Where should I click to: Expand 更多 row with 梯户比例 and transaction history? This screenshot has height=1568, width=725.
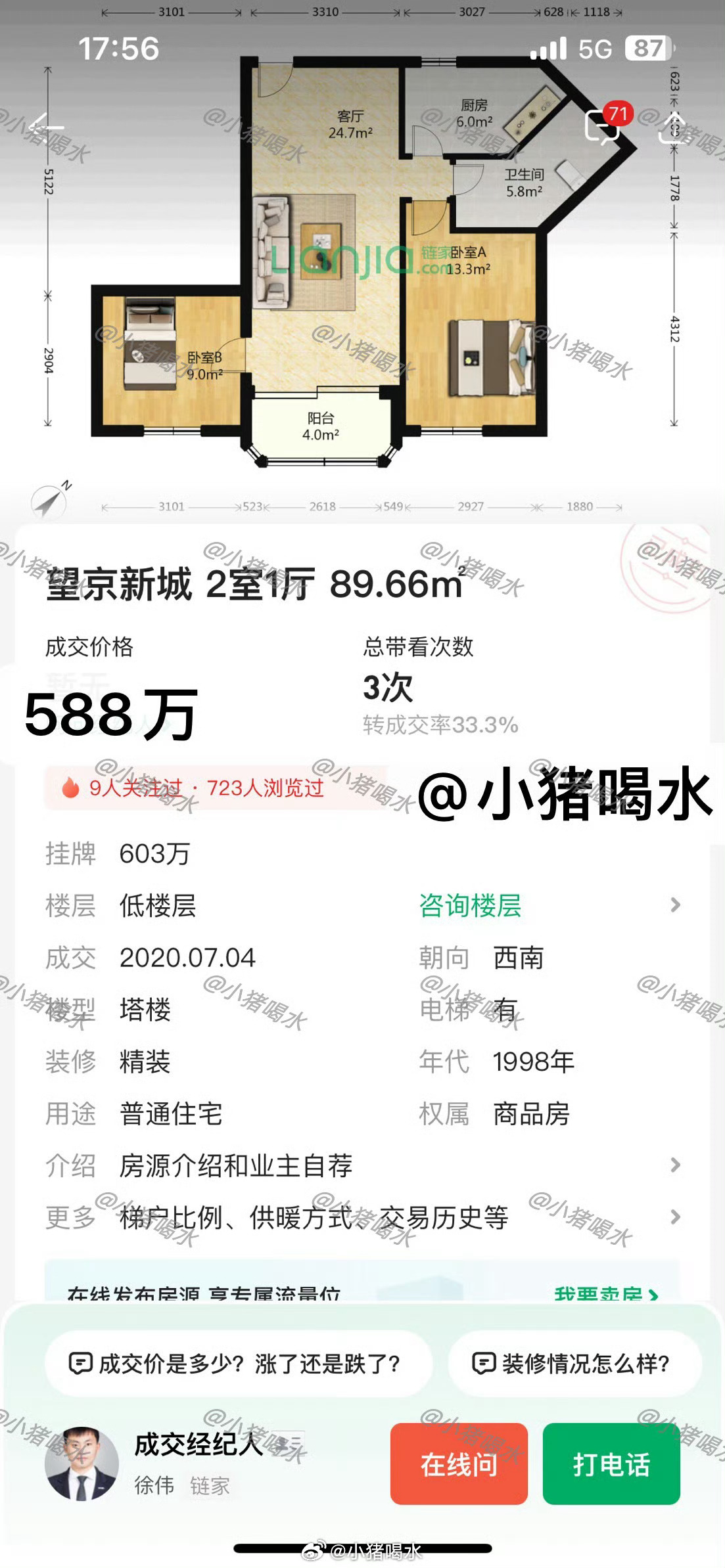(362, 1217)
